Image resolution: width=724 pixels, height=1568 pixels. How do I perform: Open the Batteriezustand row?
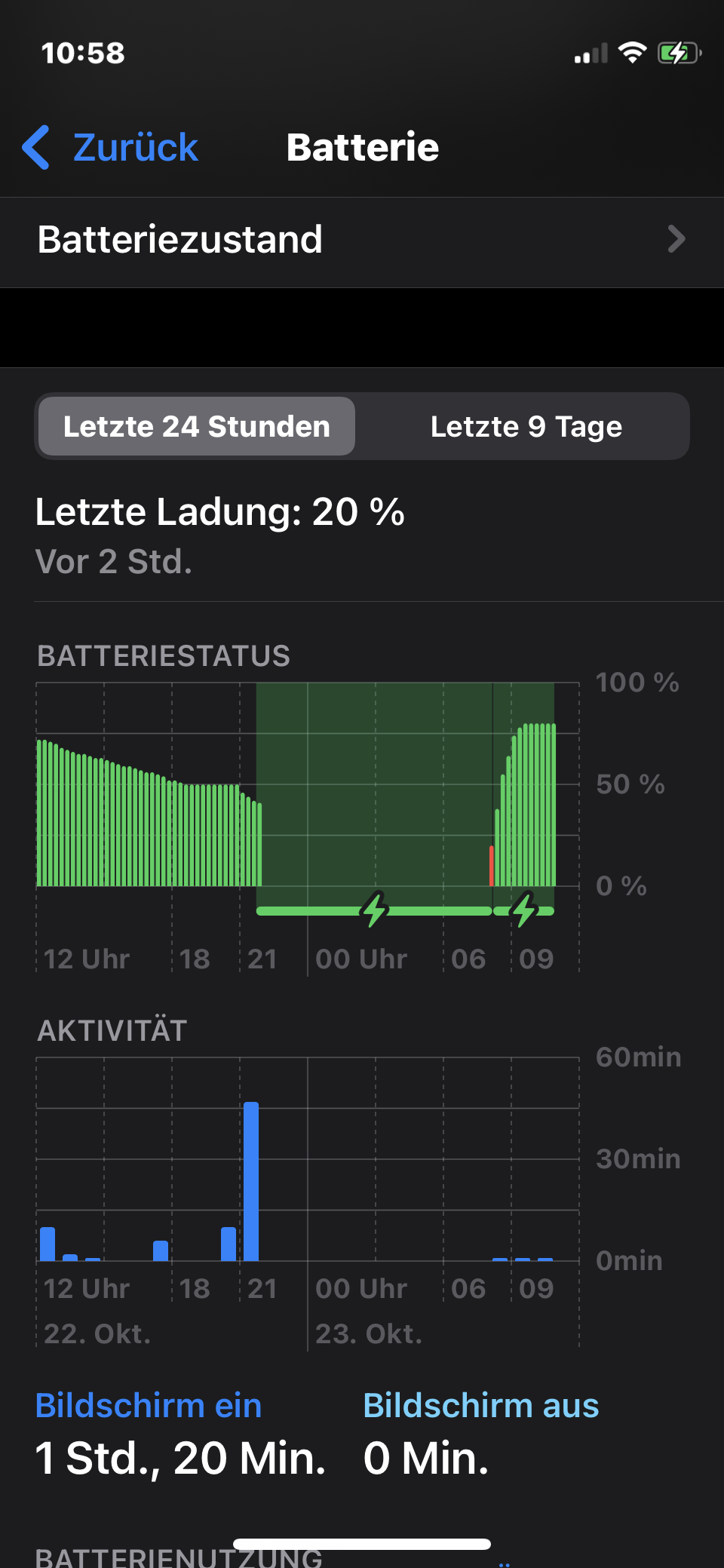tap(362, 240)
